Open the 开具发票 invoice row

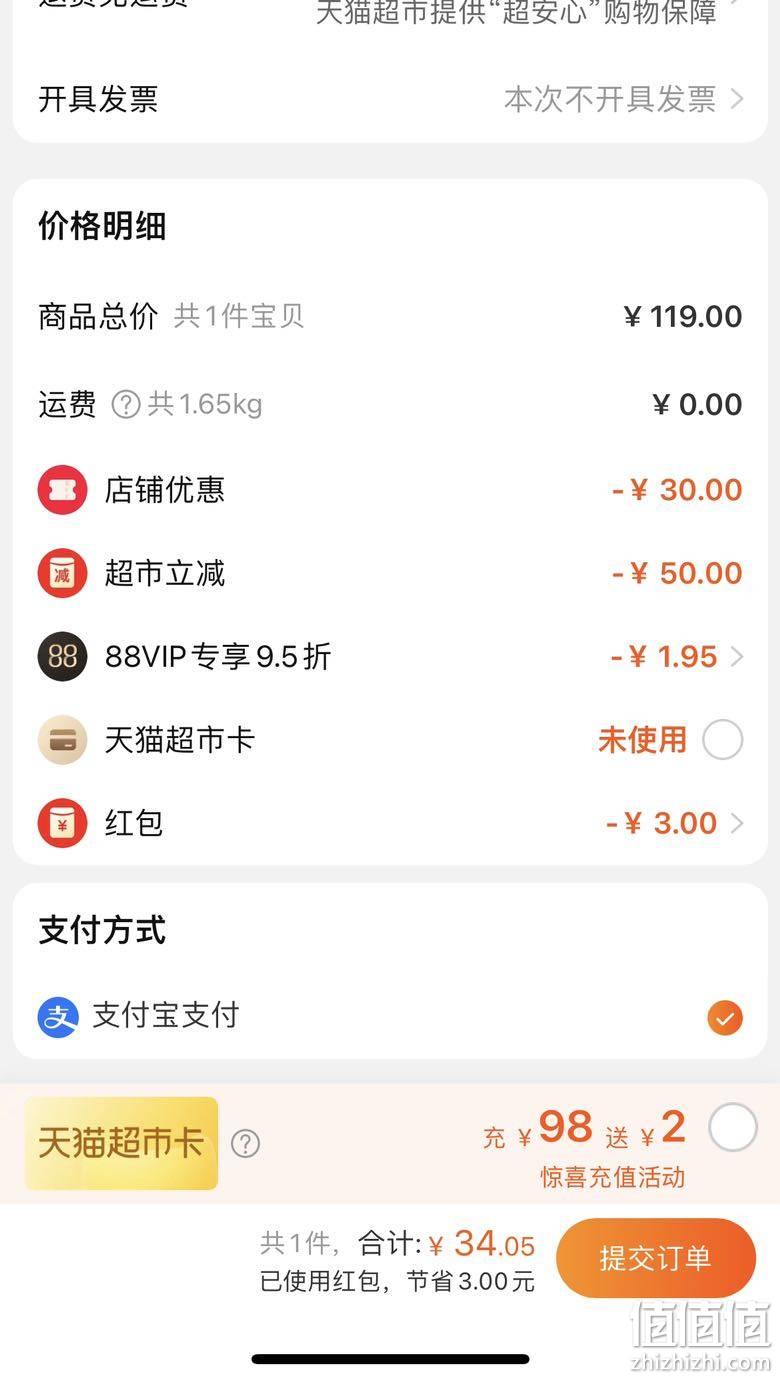pos(390,99)
